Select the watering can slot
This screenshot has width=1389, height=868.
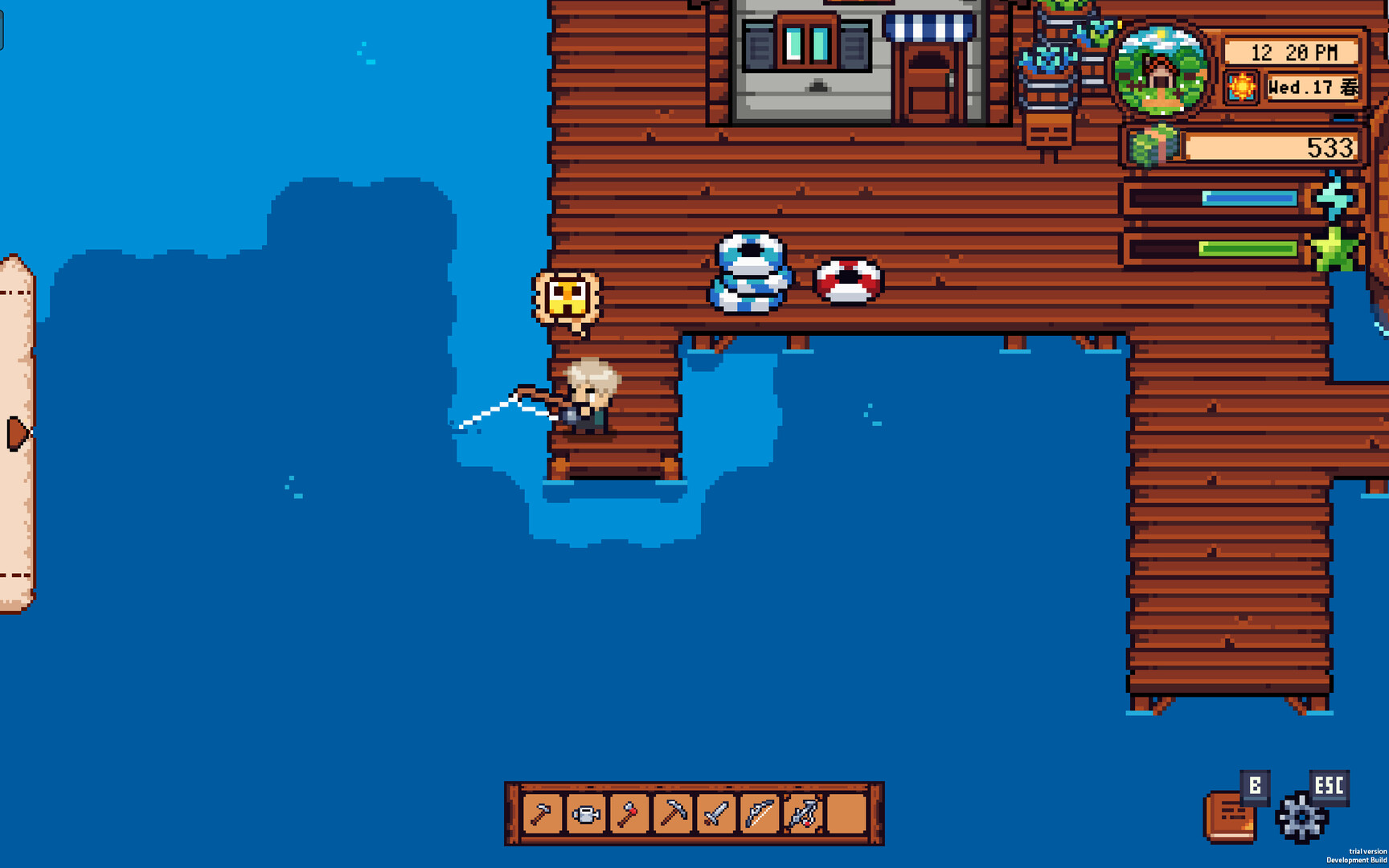(x=586, y=814)
